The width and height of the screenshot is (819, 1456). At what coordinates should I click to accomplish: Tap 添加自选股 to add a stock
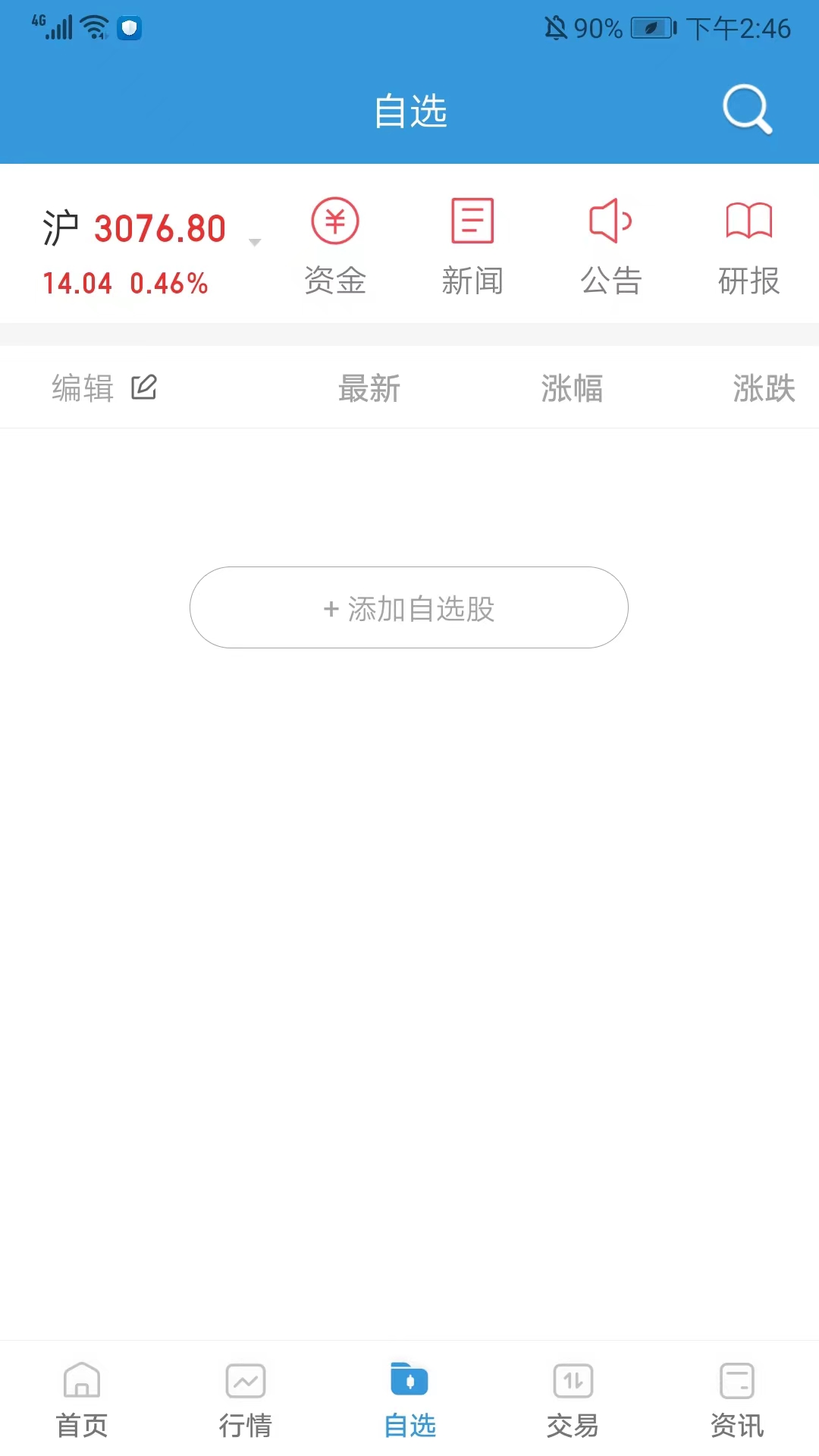[409, 607]
